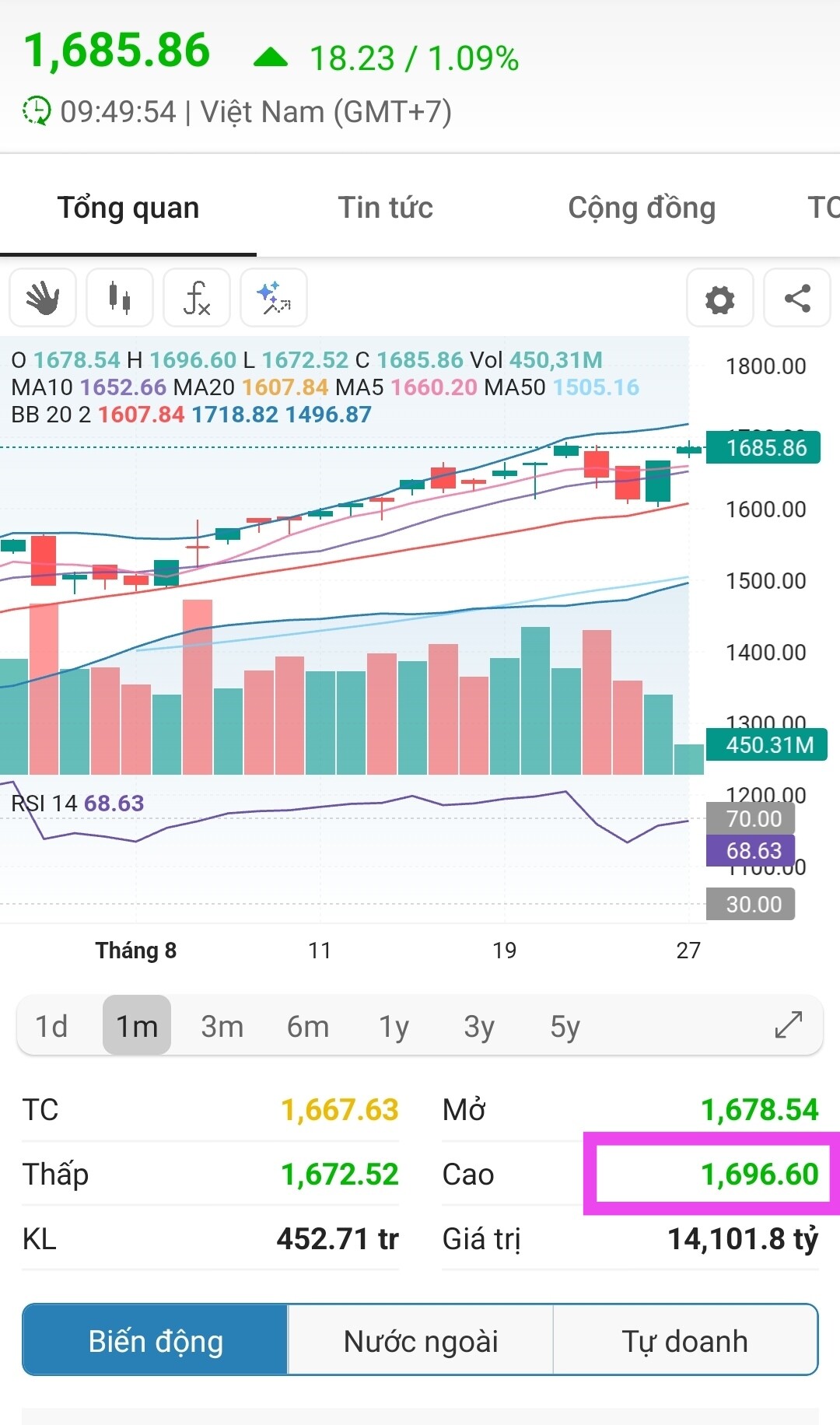Tap the hand drawing tool icon
The height and width of the screenshot is (1425, 840).
[x=43, y=298]
